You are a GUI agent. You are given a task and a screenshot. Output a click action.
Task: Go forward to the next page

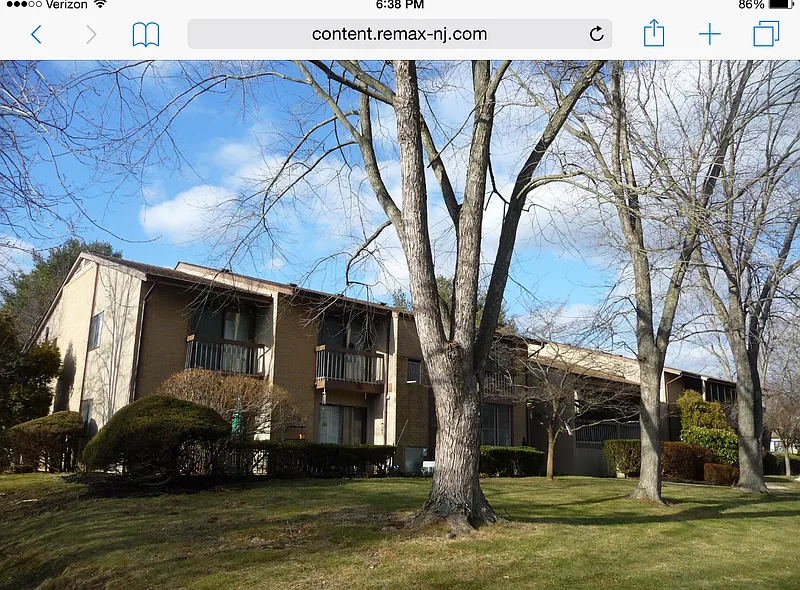[x=91, y=34]
